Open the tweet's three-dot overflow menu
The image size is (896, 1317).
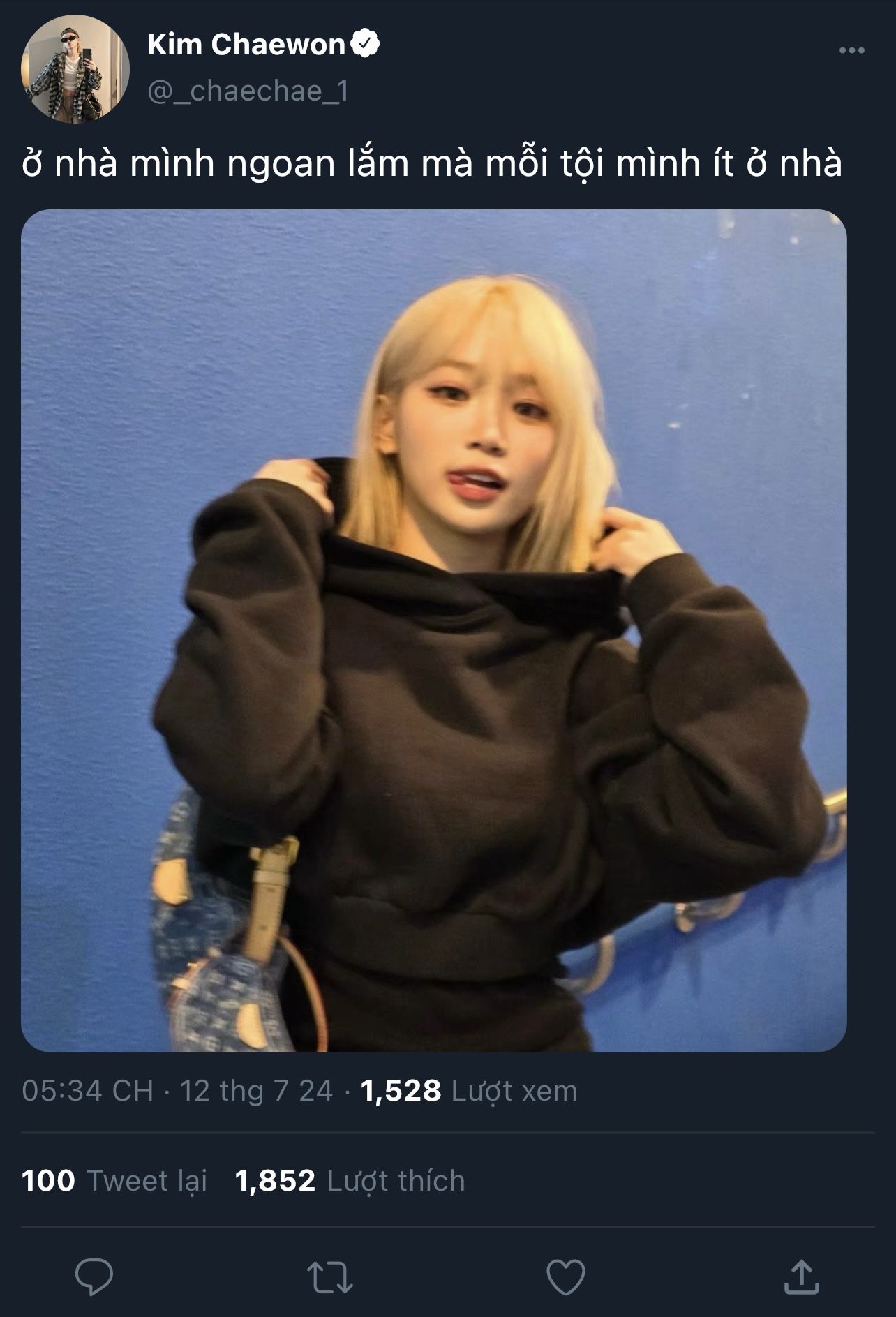[x=851, y=51]
